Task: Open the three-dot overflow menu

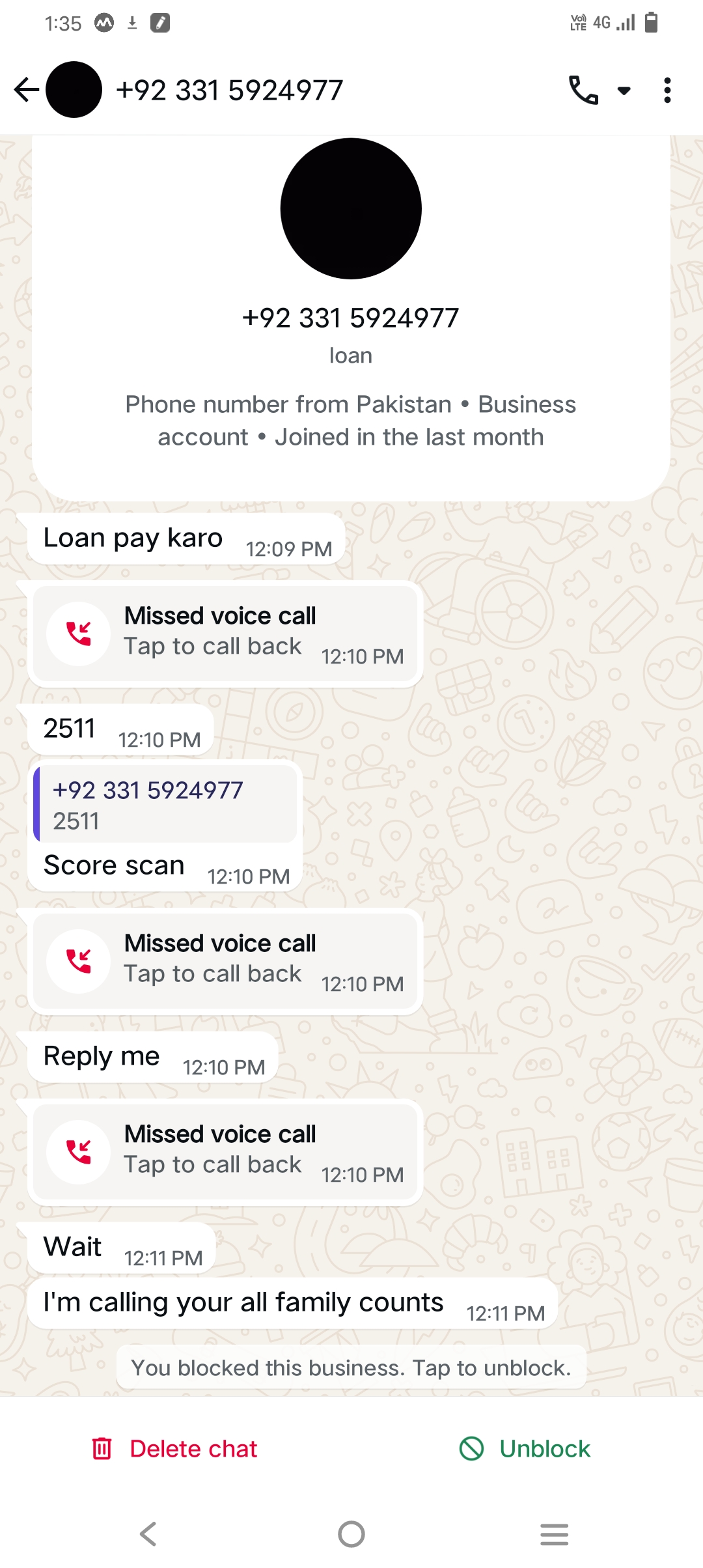Action: coord(667,91)
